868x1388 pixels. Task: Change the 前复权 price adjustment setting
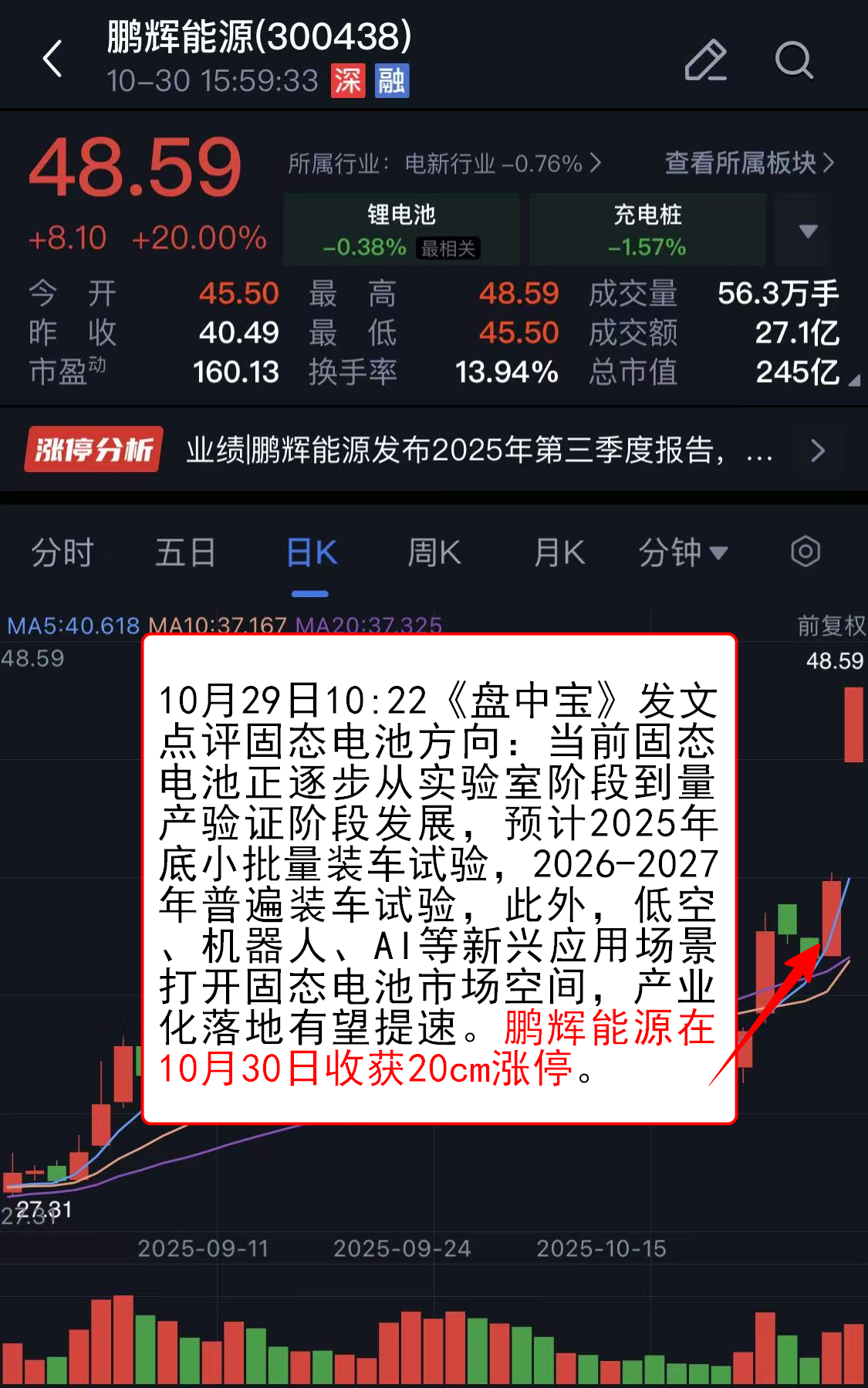click(x=831, y=625)
